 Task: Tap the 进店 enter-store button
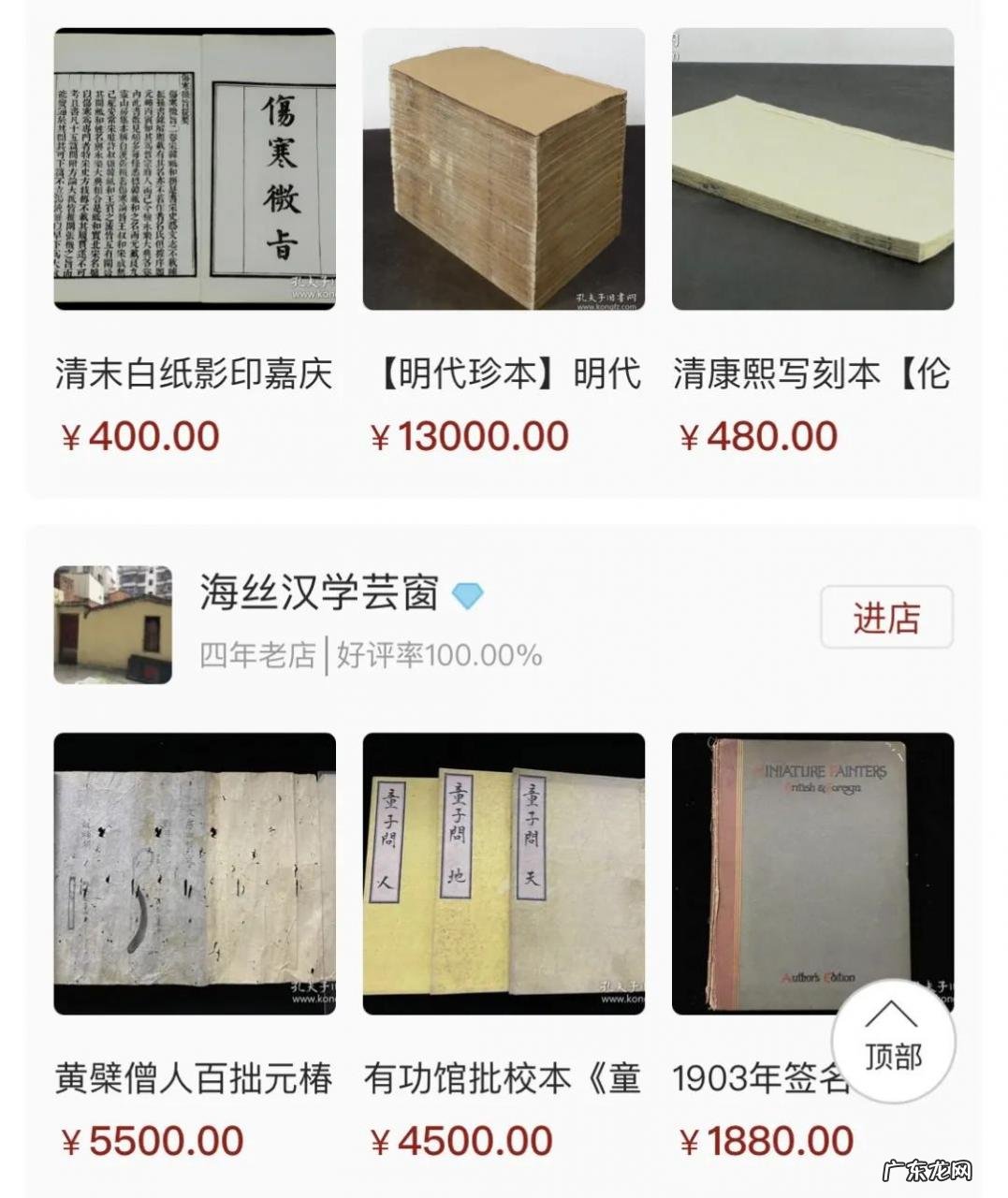point(884,618)
